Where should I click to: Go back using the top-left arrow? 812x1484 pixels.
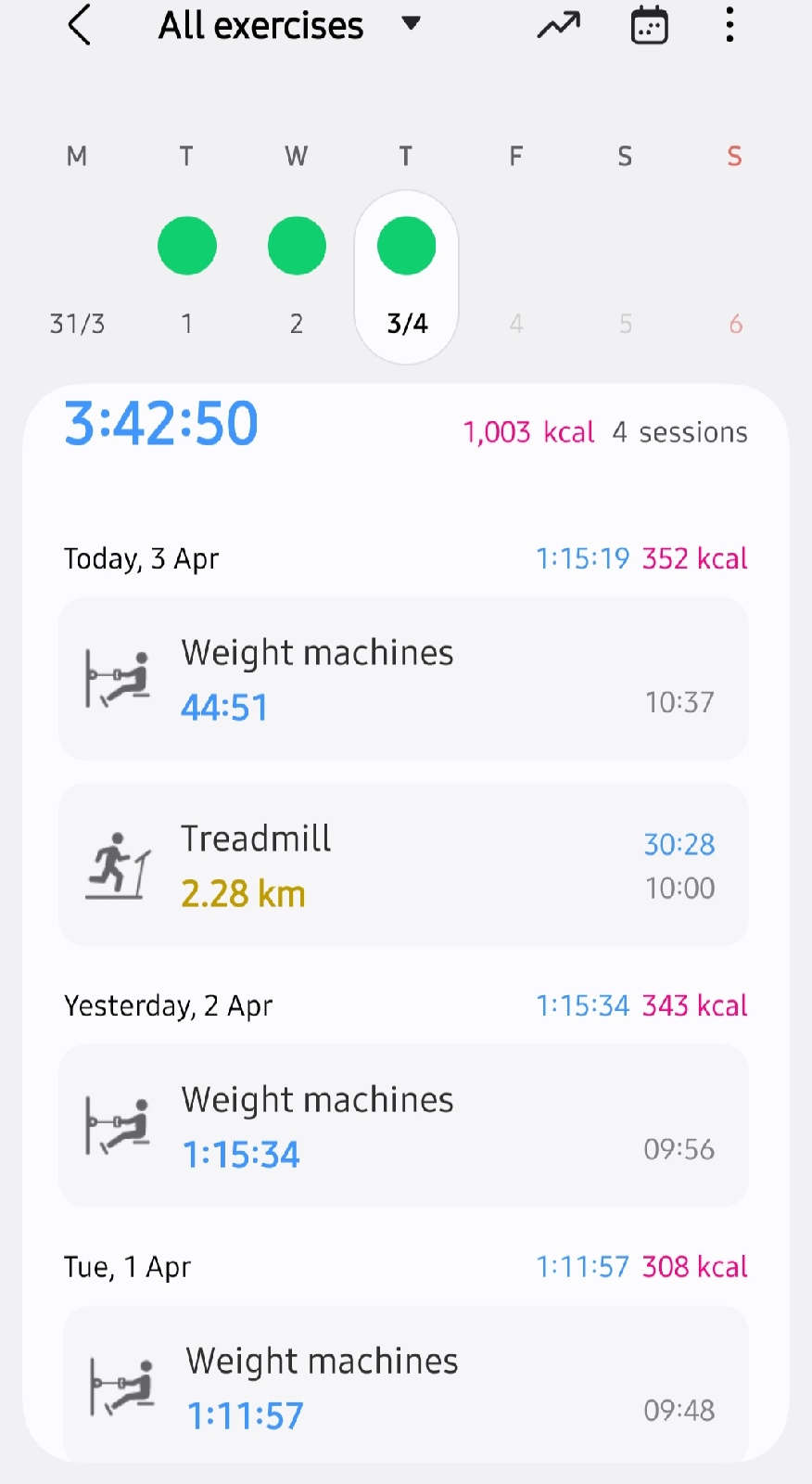[x=81, y=25]
